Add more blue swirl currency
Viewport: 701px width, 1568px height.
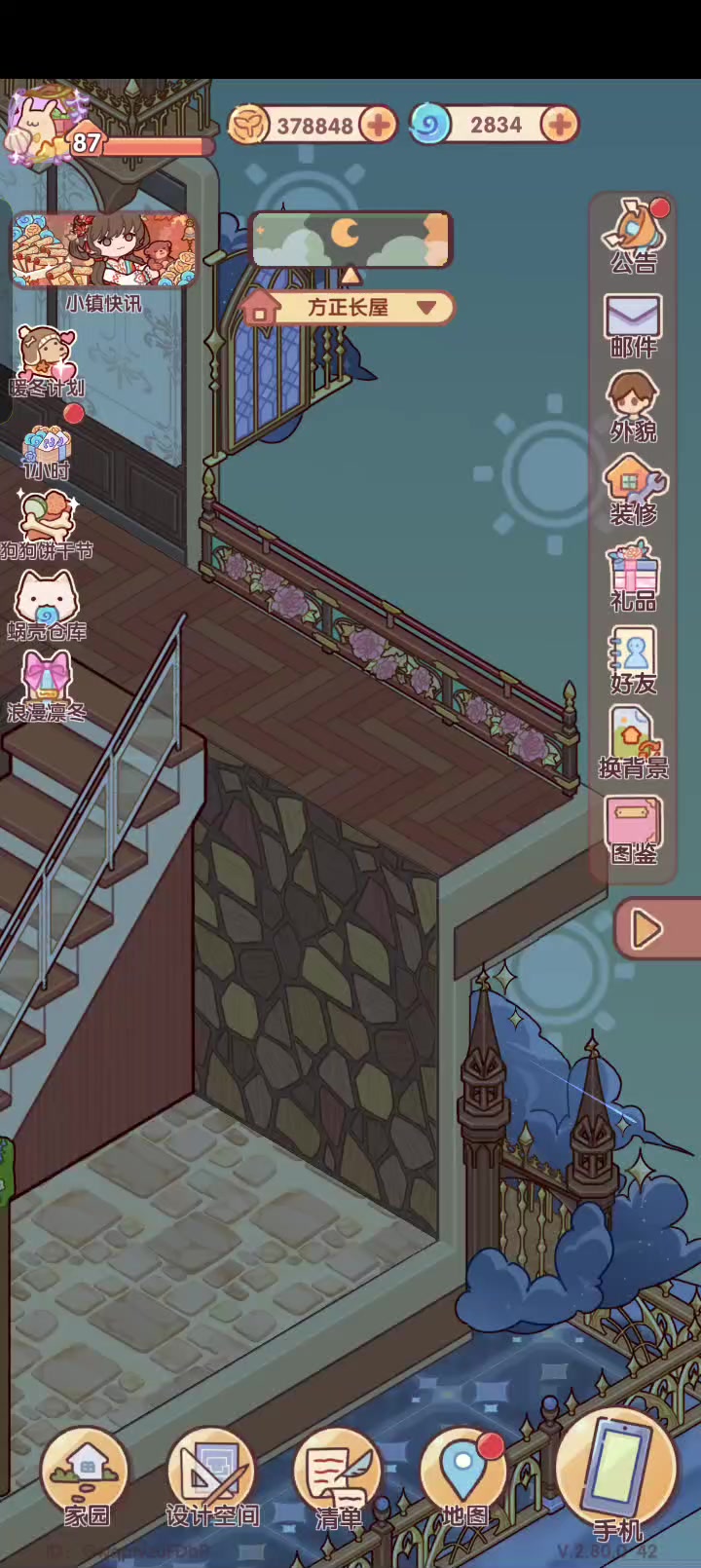(559, 125)
